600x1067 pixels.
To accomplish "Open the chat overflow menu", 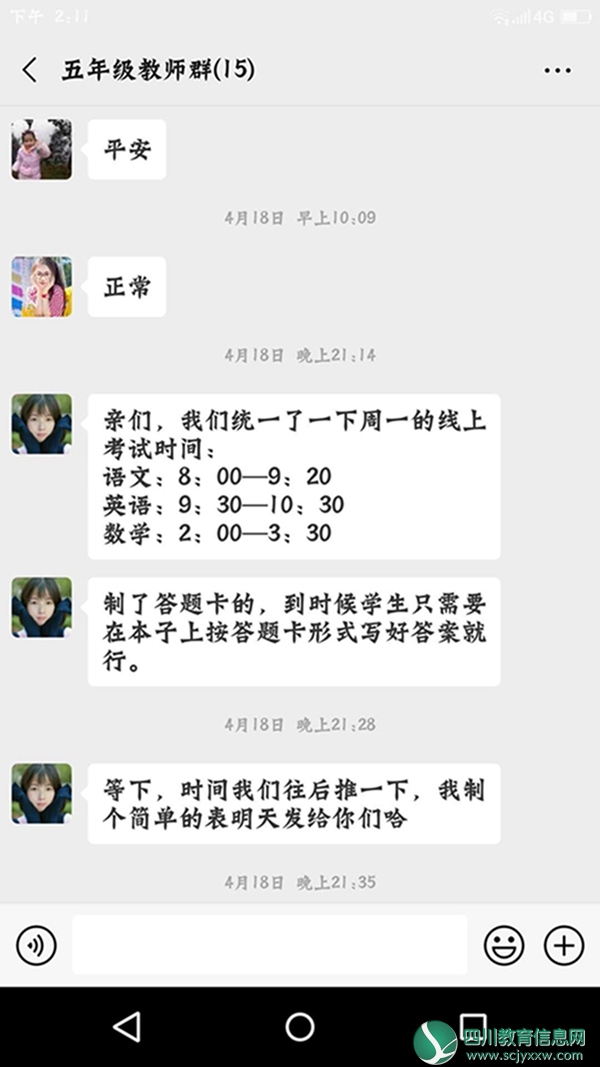I will 557,70.
